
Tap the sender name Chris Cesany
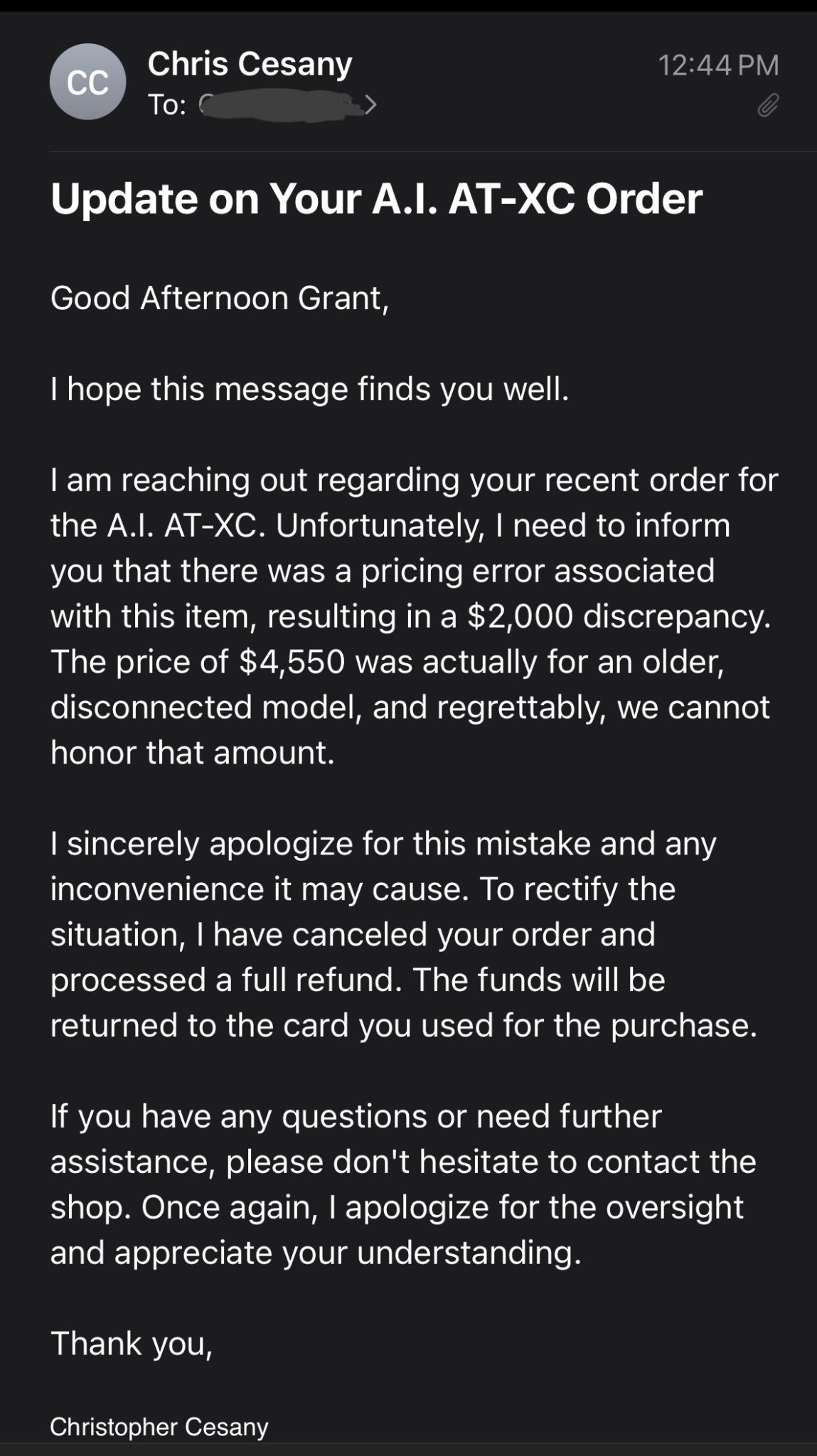point(250,64)
